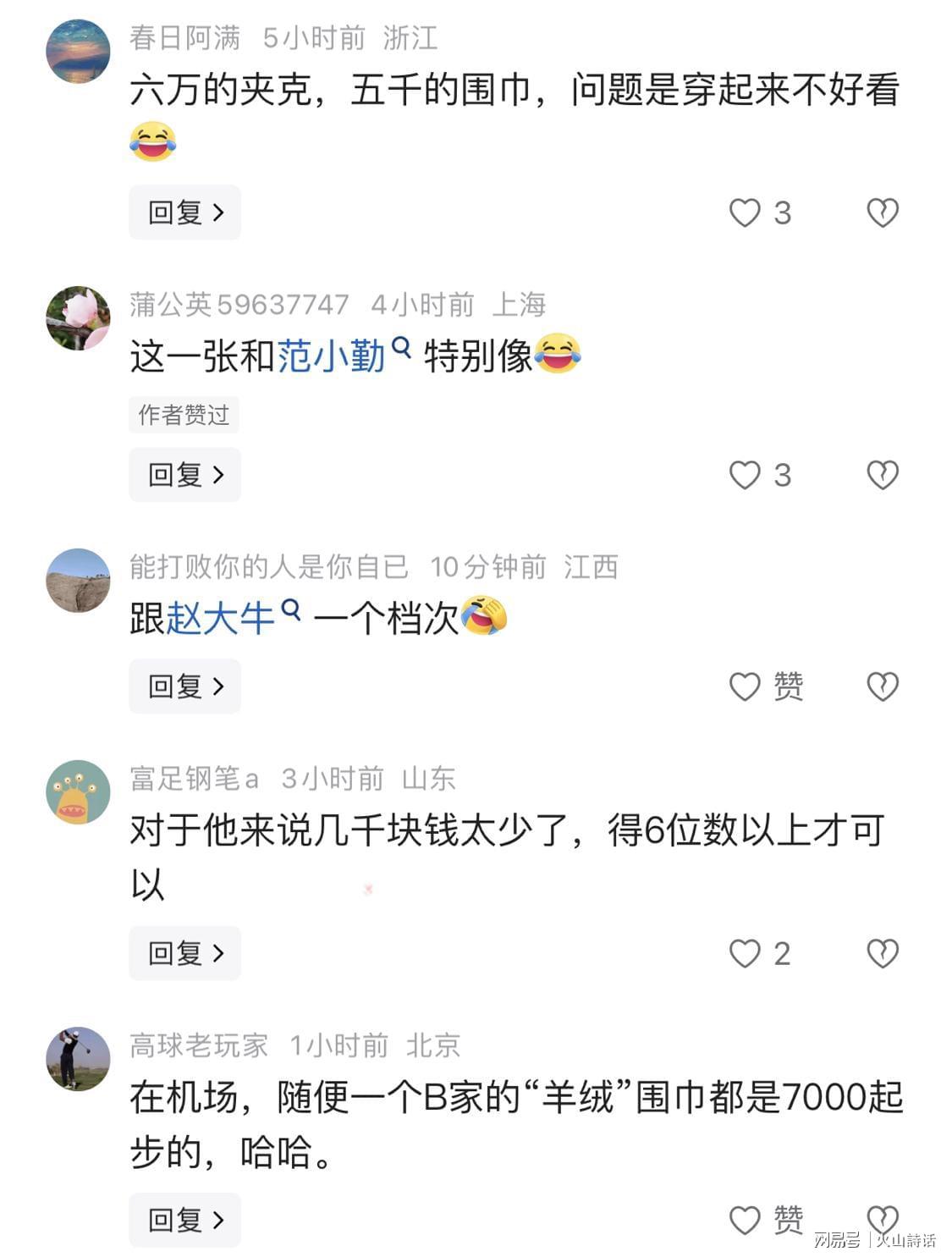Reply to 能打败你的人是你自已's comment
This screenshot has width=952, height=1257.
coord(184,686)
